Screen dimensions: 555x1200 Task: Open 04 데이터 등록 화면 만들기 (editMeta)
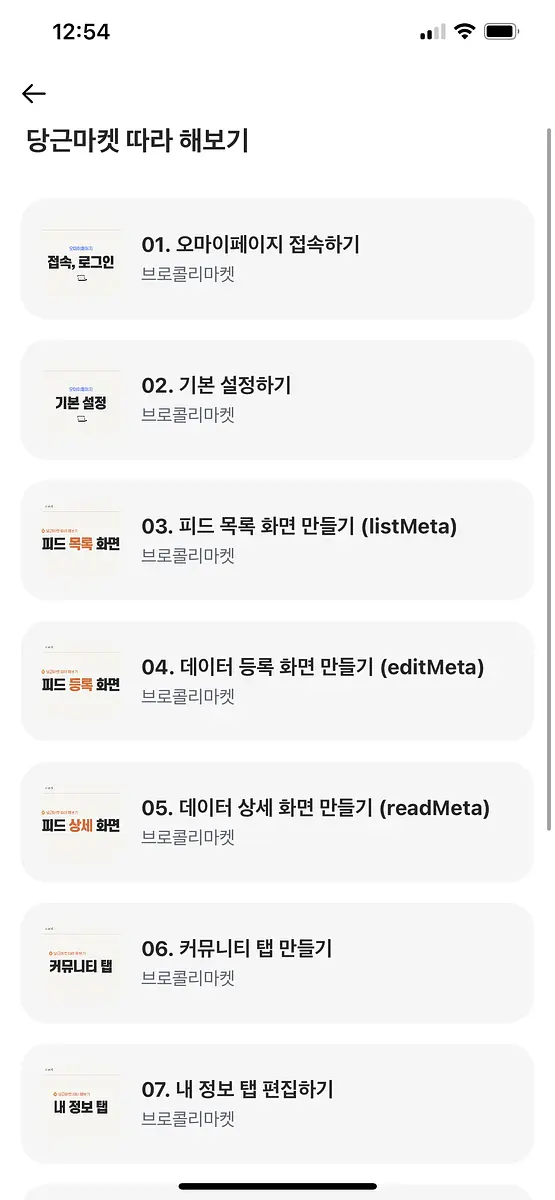277,681
